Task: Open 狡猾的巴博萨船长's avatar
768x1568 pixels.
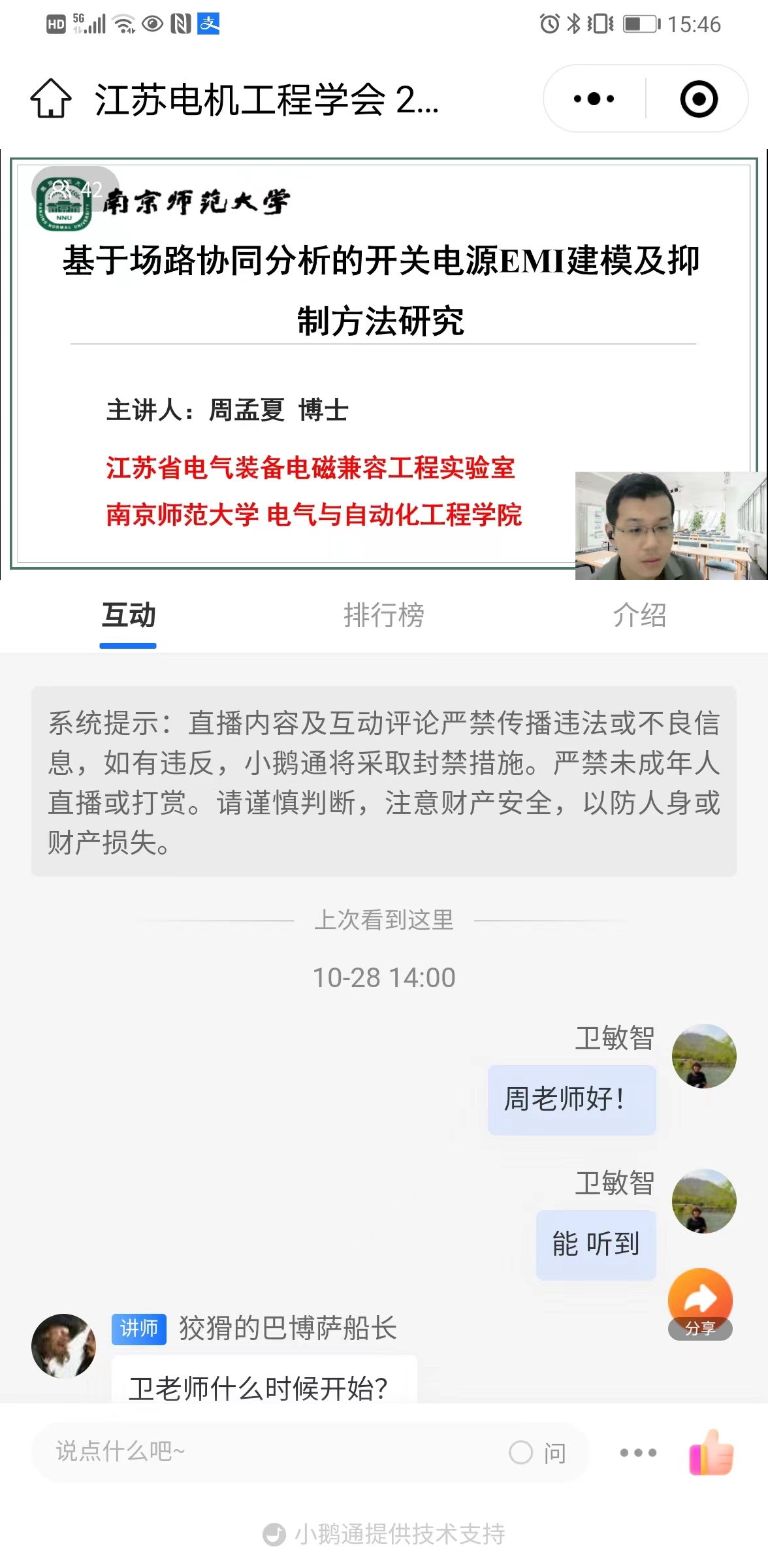Action: (x=63, y=1346)
